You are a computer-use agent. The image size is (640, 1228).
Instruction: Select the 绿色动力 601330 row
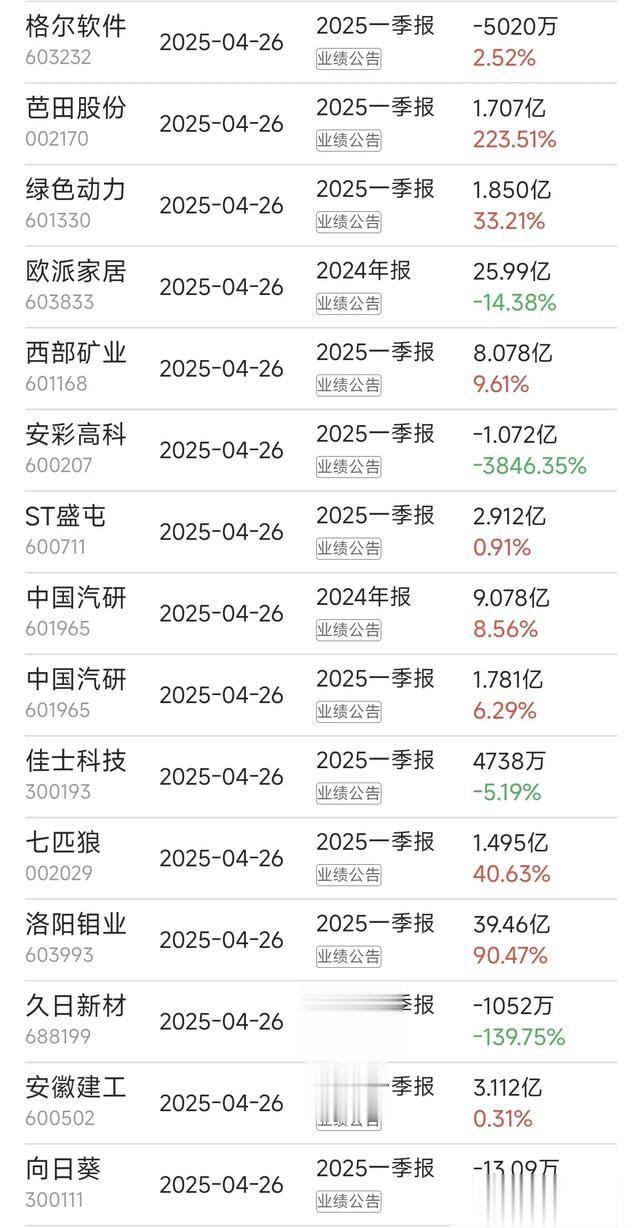coord(320,205)
